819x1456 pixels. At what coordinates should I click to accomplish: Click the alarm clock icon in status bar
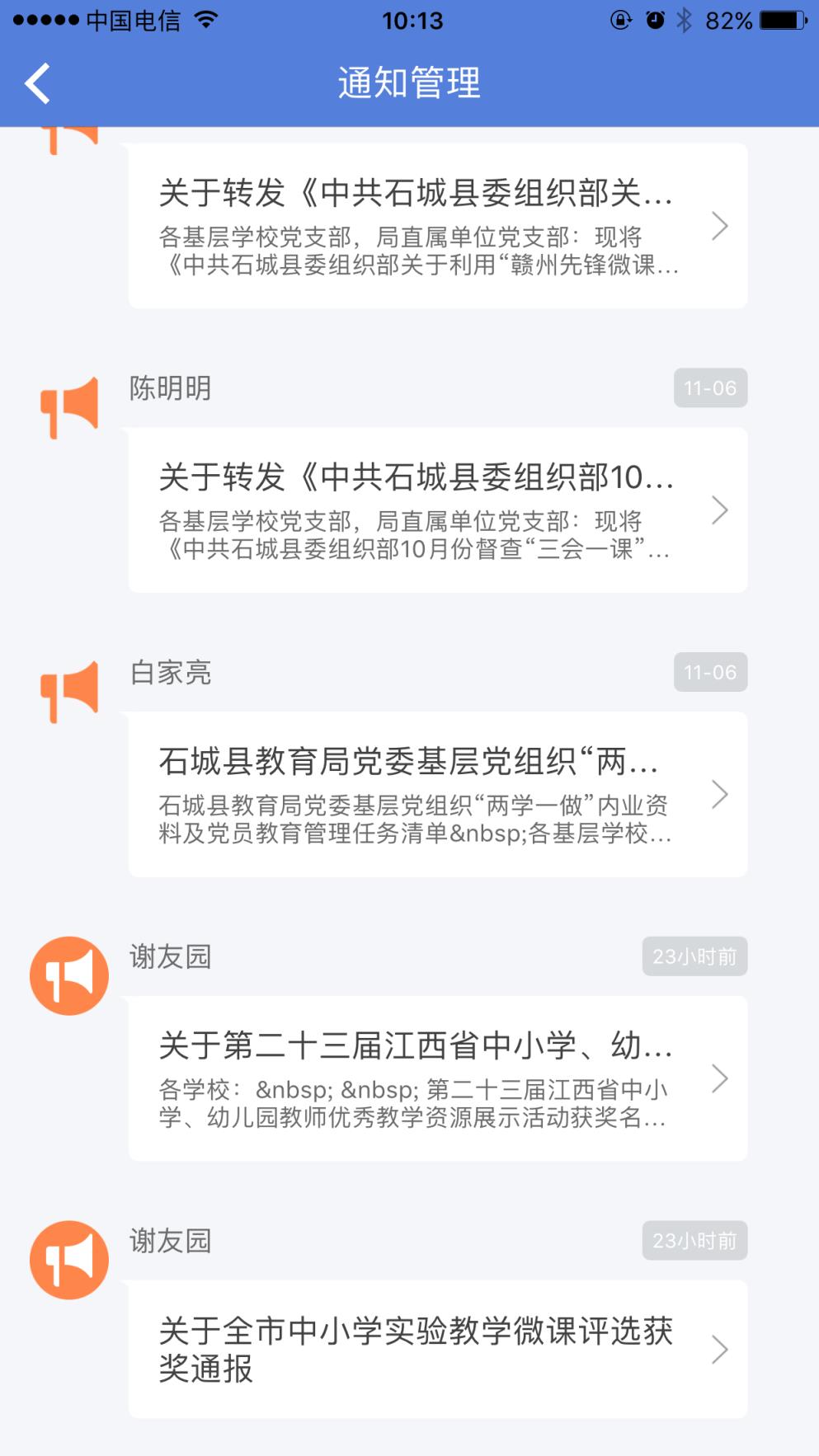pyautogui.click(x=652, y=18)
